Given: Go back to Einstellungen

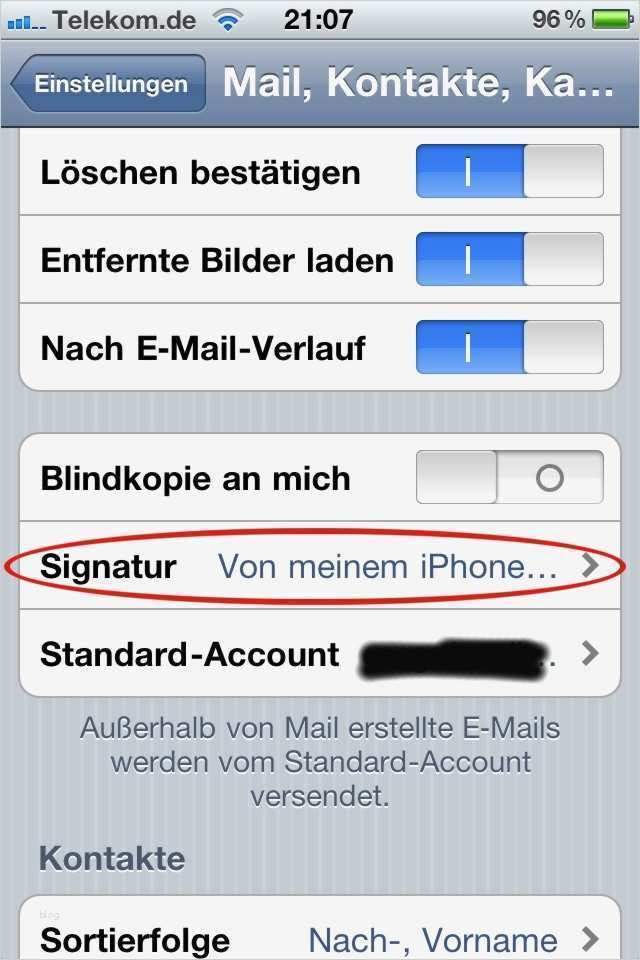Looking at the screenshot, I should pyautogui.click(x=108, y=84).
